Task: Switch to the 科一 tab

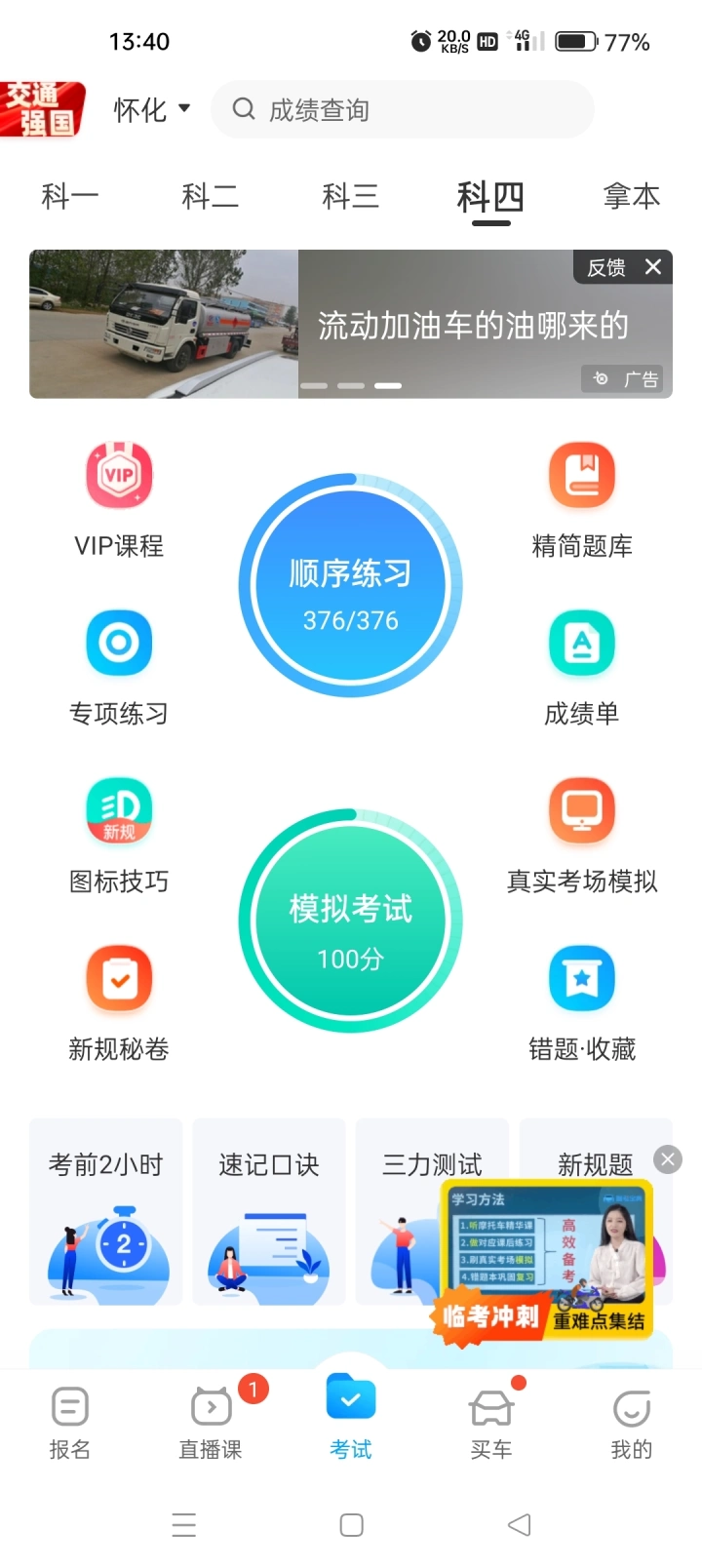Action: 69,197
